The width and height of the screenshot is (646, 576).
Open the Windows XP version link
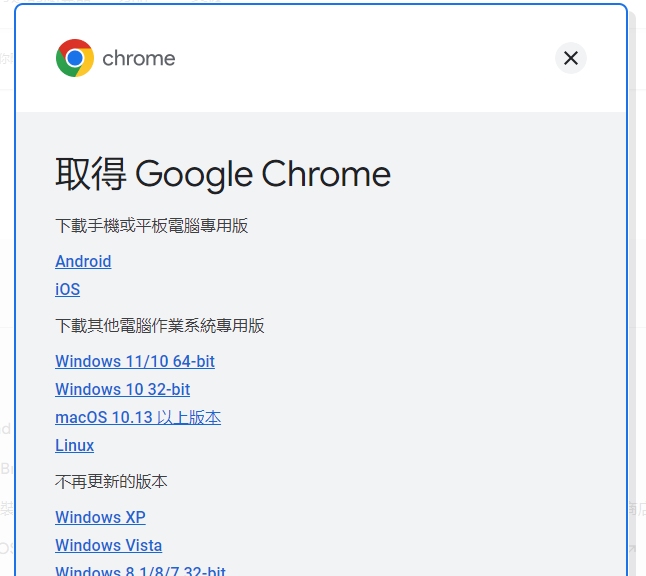[100, 517]
